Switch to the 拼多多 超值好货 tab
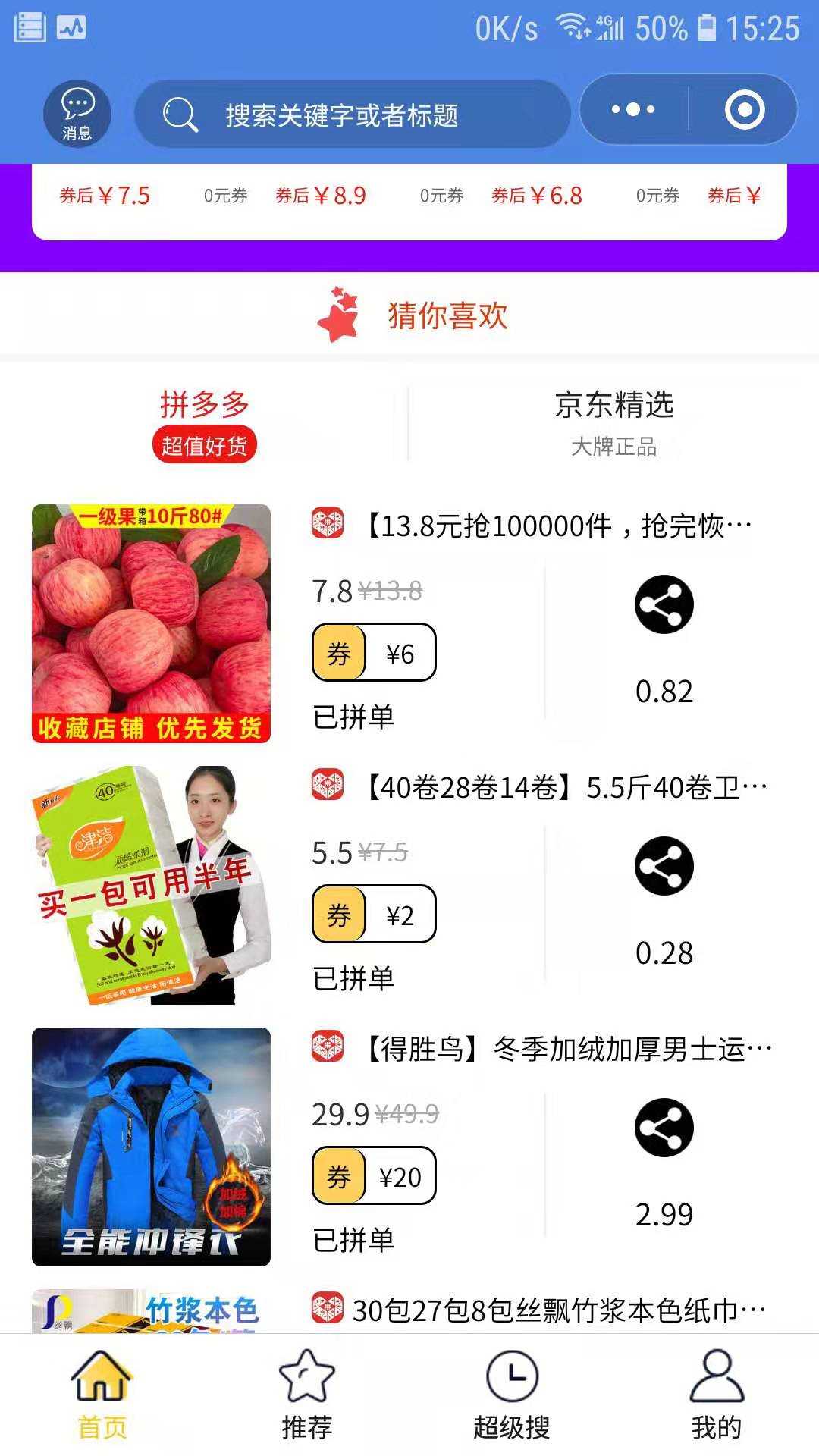Screen dimensions: 819x1456 [x=204, y=424]
